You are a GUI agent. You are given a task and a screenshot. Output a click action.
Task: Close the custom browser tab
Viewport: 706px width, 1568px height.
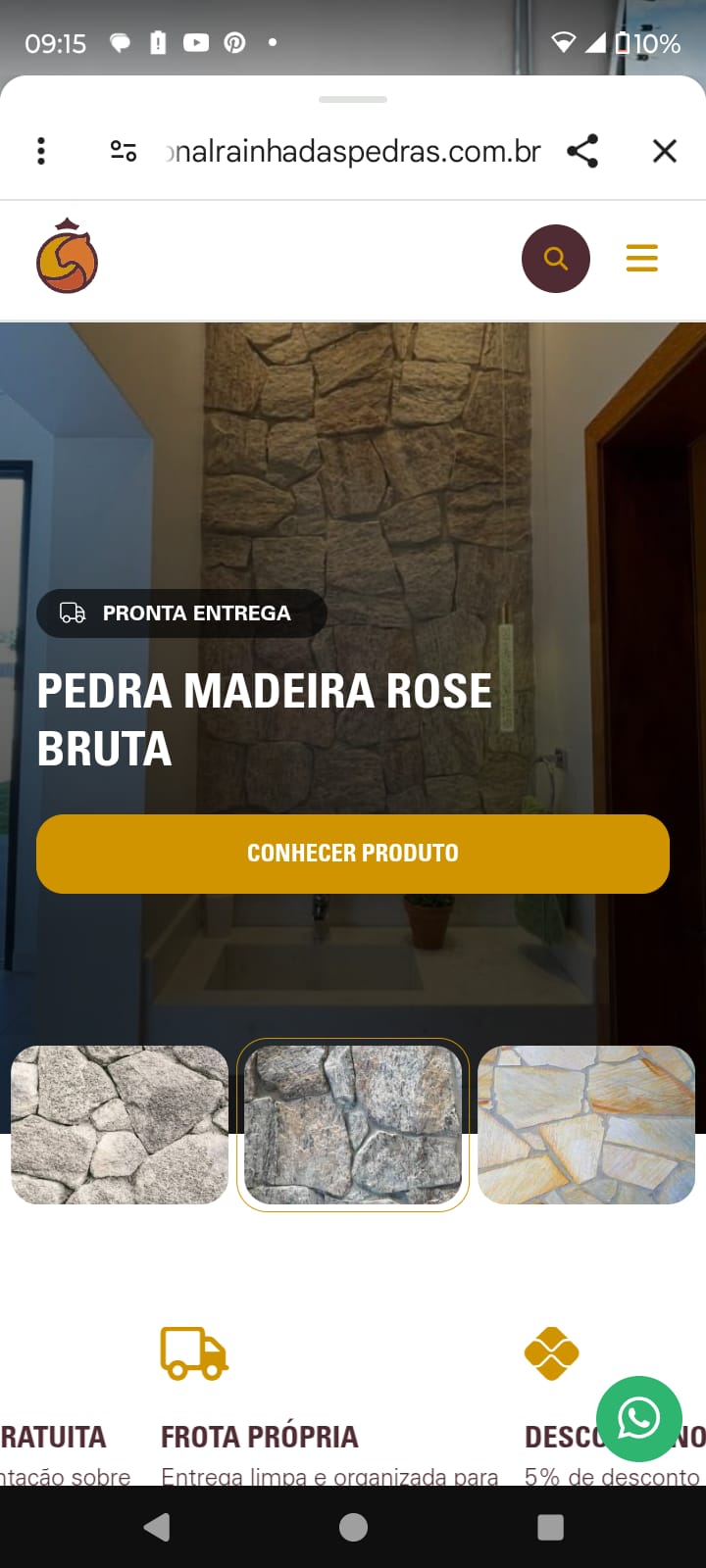click(x=664, y=151)
